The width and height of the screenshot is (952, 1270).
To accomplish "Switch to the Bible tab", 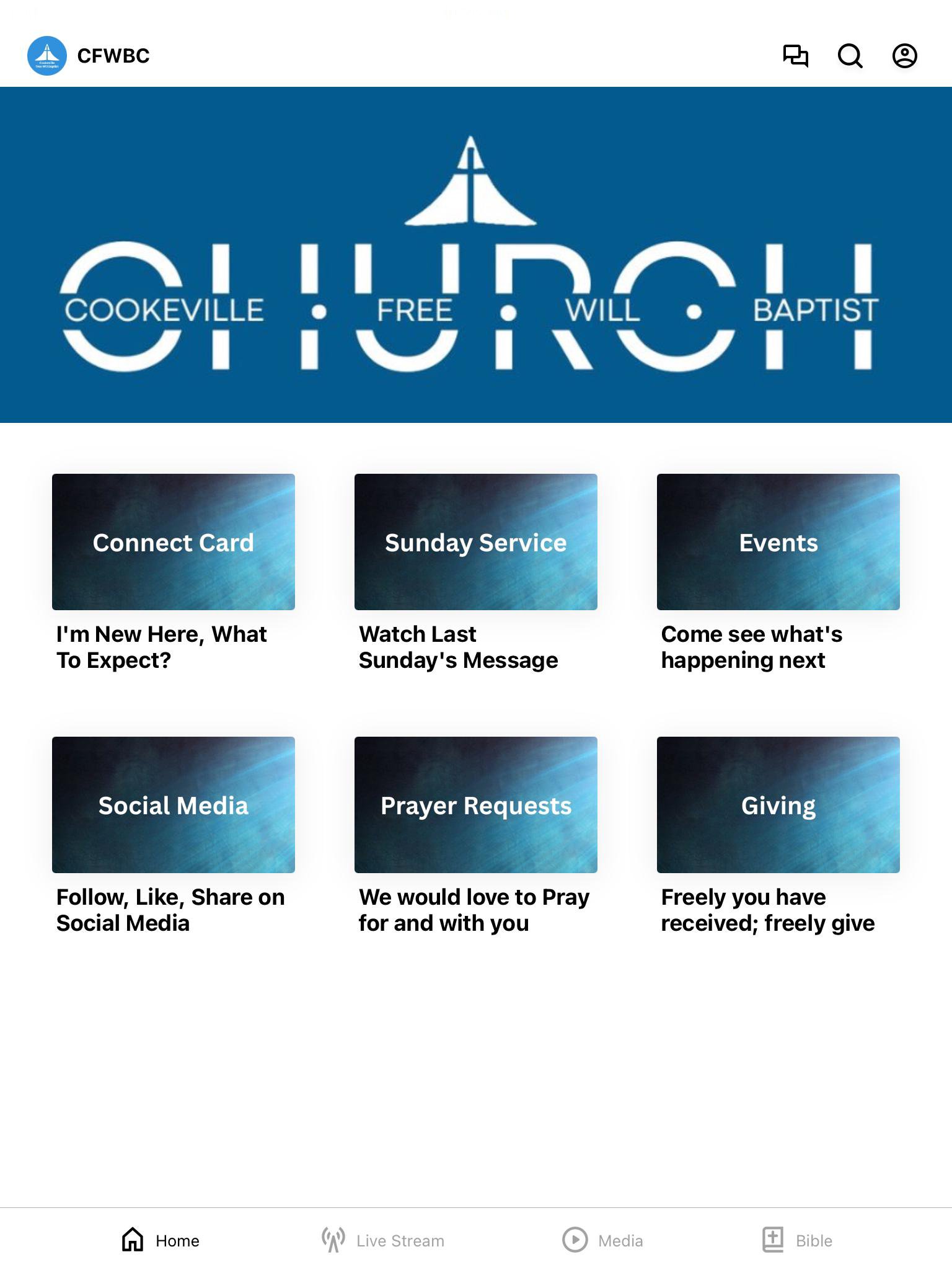I will [797, 1240].
